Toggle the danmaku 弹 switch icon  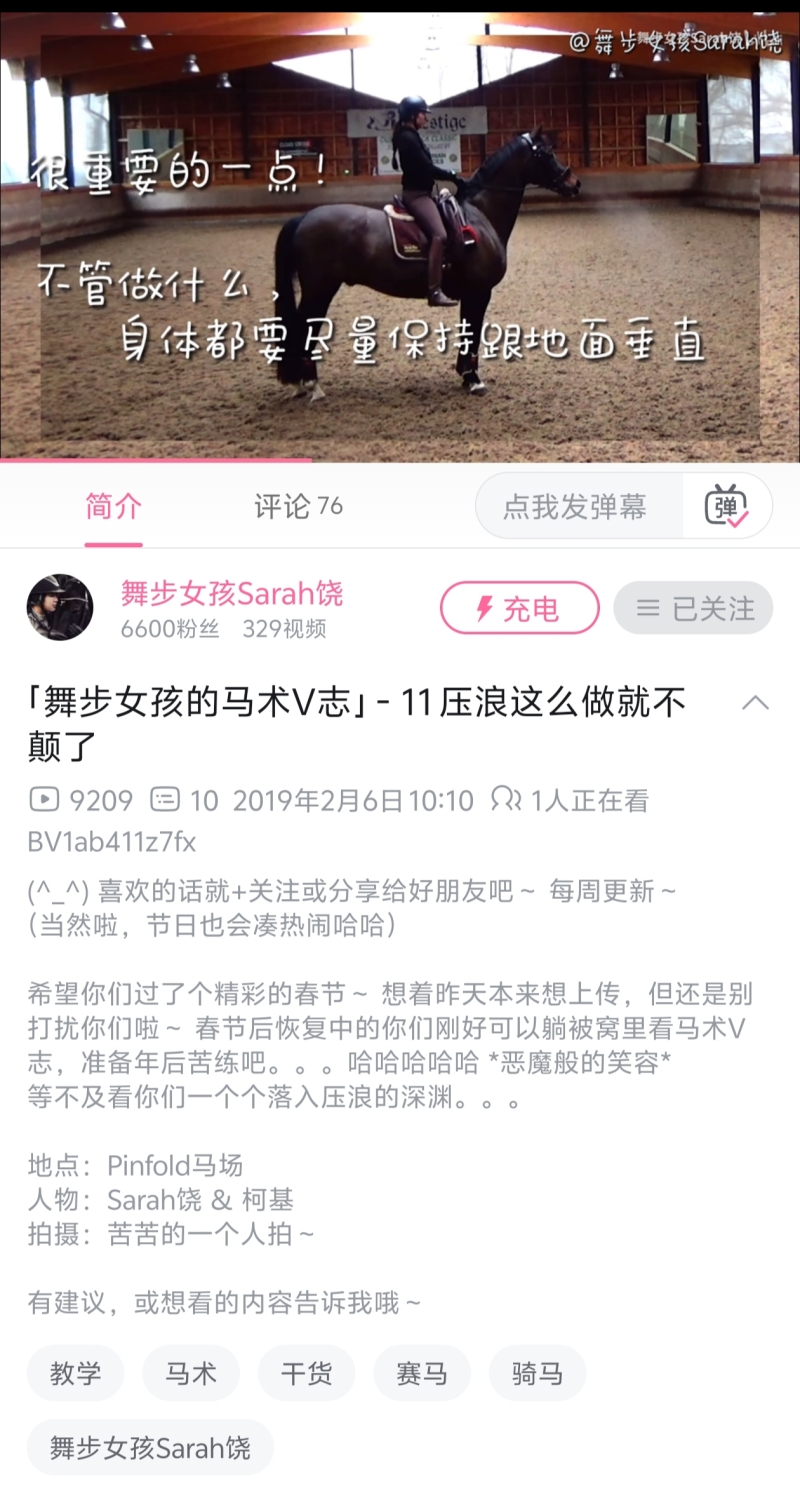727,506
